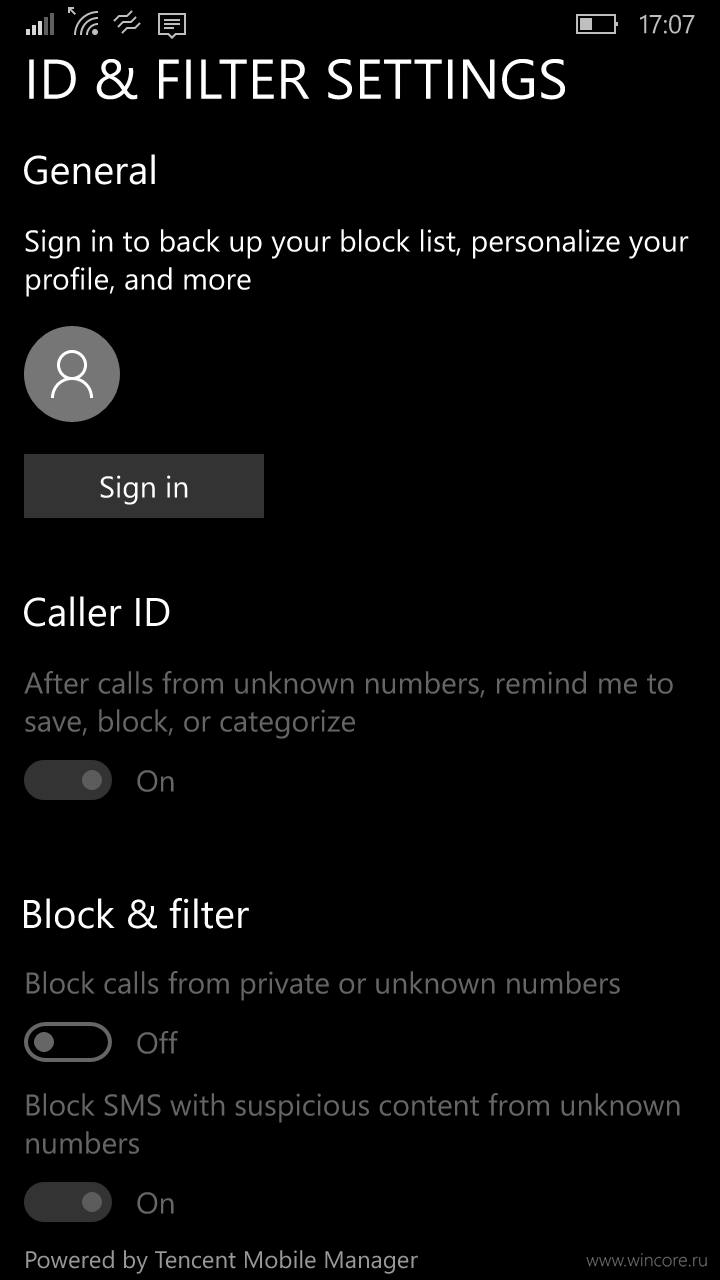
Task: Tap the Sign in button
Action: point(144,486)
